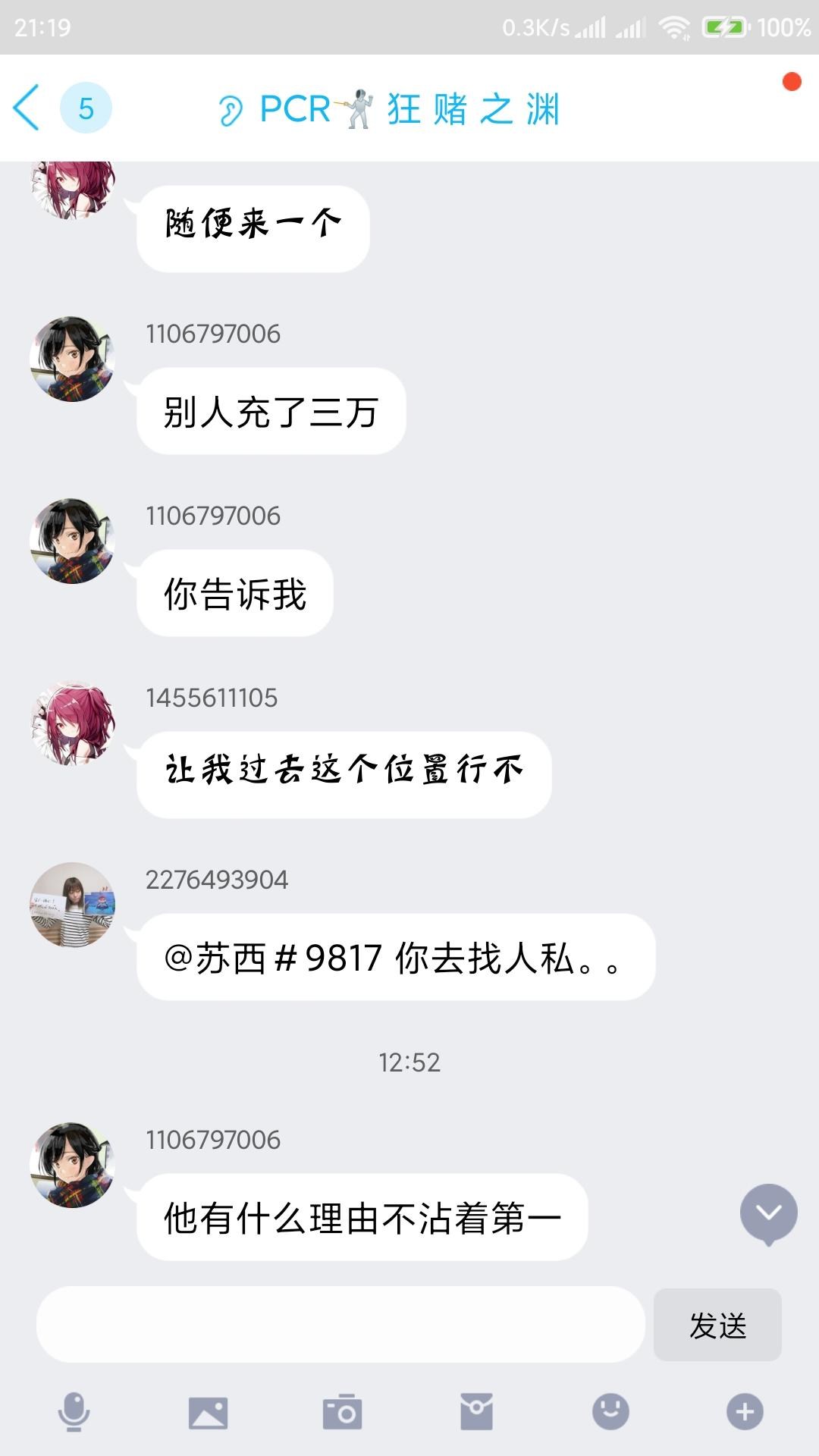Screen dimensions: 819x1456
Task: Open the red envelope option
Action: coord(476,1412)
